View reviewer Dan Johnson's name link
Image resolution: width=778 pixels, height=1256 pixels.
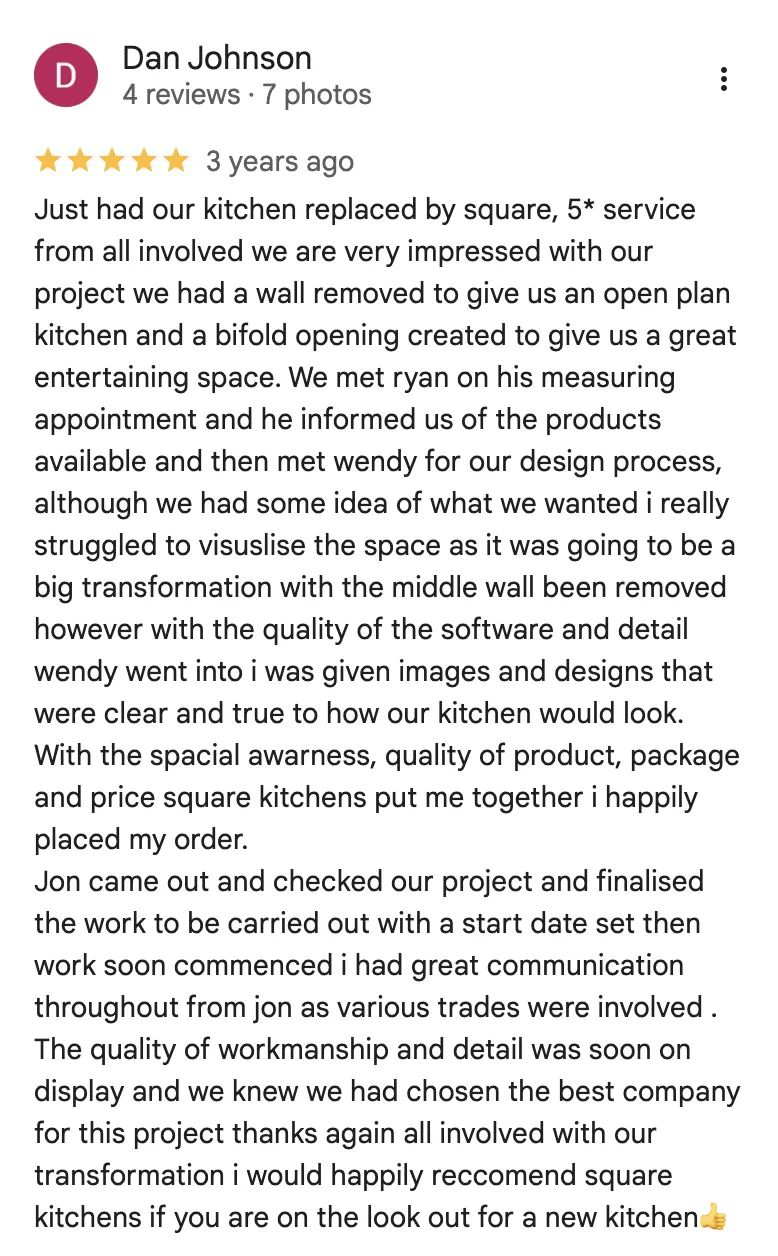[217, 58]
